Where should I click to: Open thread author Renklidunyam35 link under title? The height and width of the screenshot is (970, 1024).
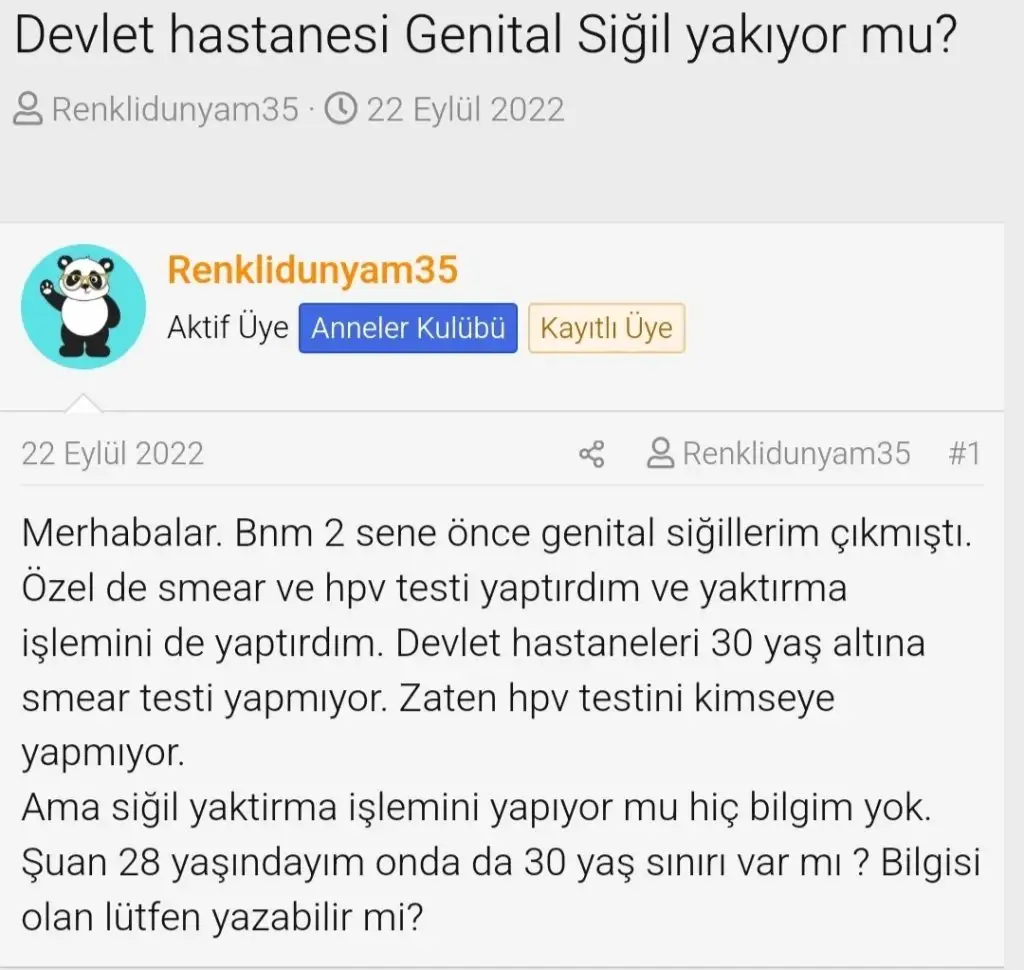(x=174, y=109)
